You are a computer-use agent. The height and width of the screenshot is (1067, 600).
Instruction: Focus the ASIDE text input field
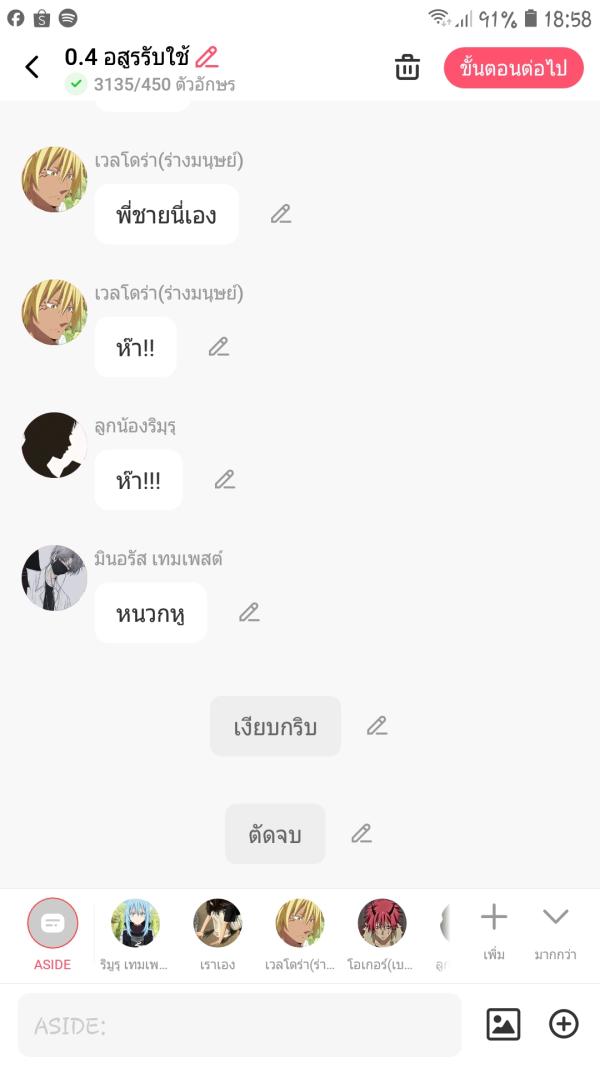click(x=240, y=1025)
